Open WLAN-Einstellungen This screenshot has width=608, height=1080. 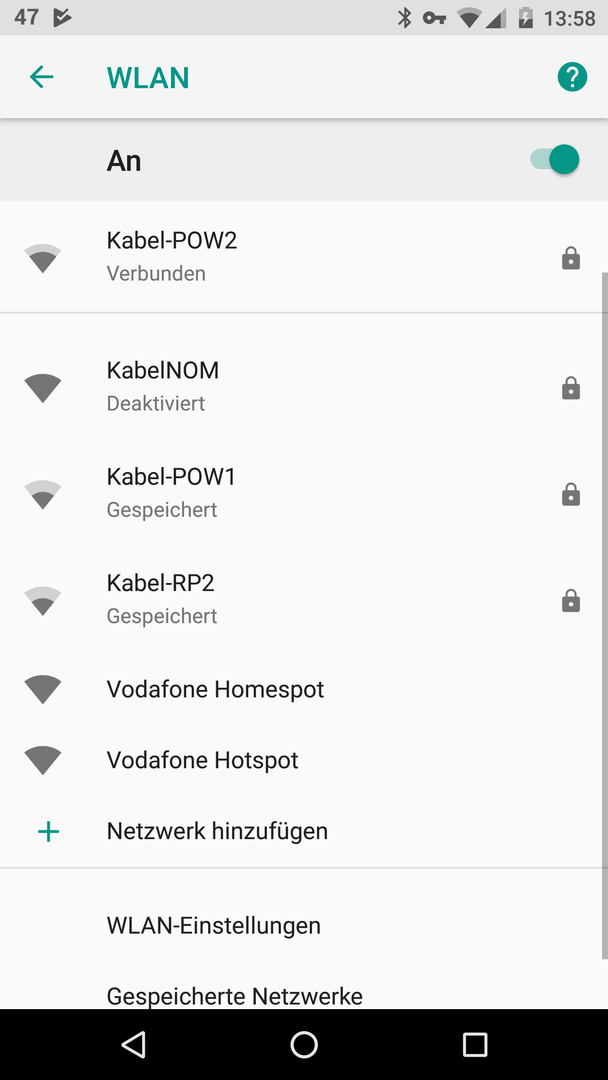pyautogui.click(x=304, y=925)
